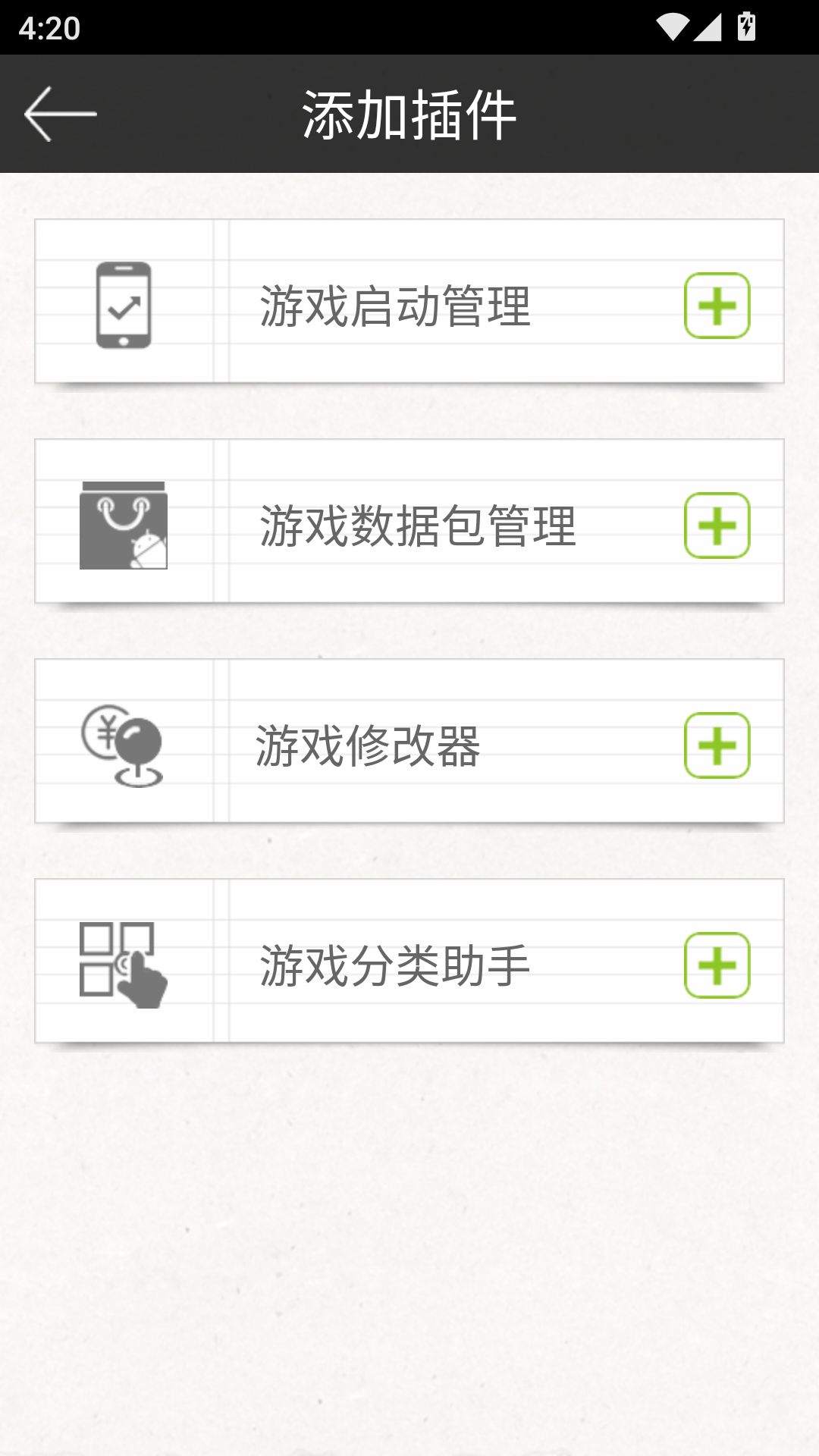Tap the back arrow in the title bar

coord(61,114)
